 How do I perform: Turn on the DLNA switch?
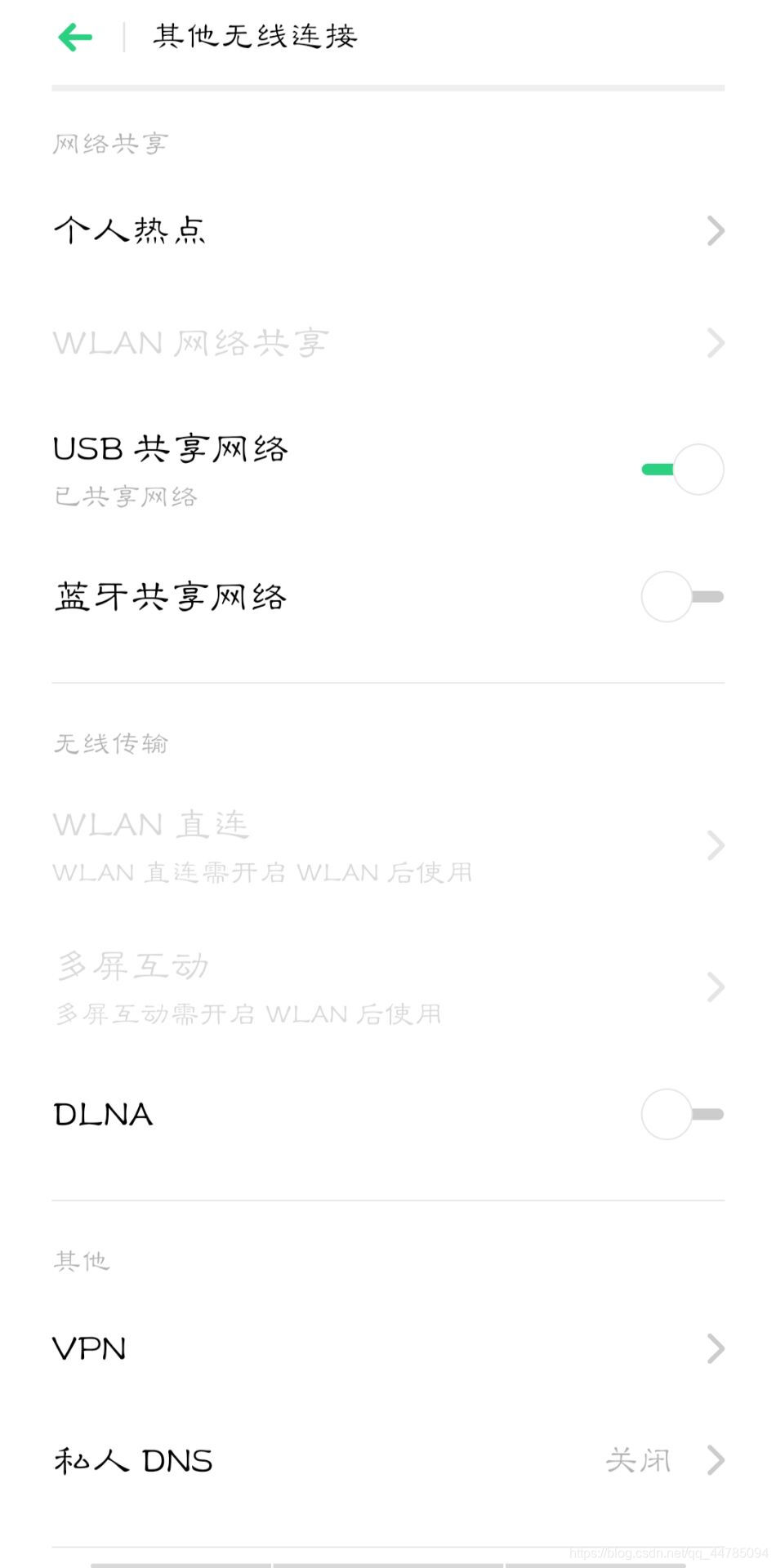pos(683,1114)
